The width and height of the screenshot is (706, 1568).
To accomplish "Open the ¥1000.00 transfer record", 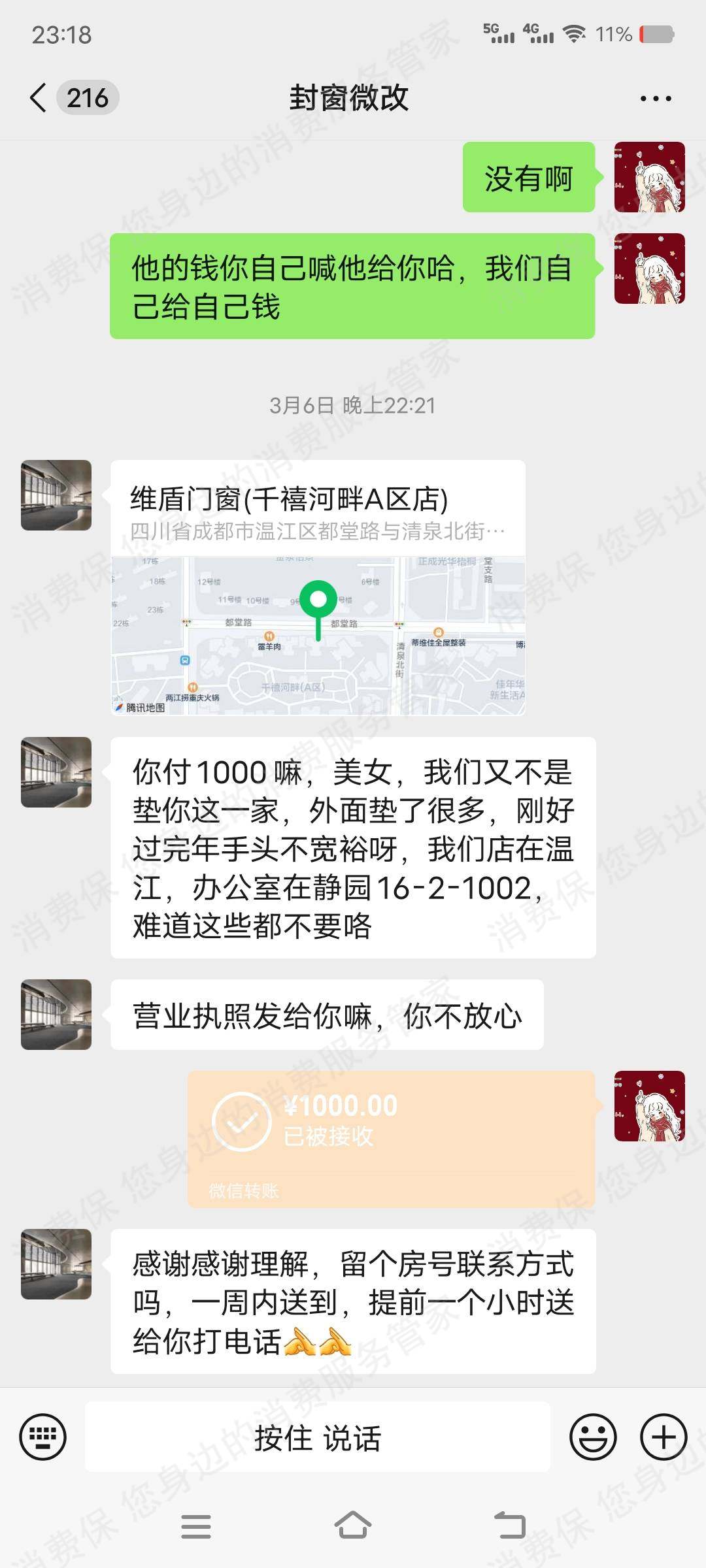I will click(x=391, y=1139).
